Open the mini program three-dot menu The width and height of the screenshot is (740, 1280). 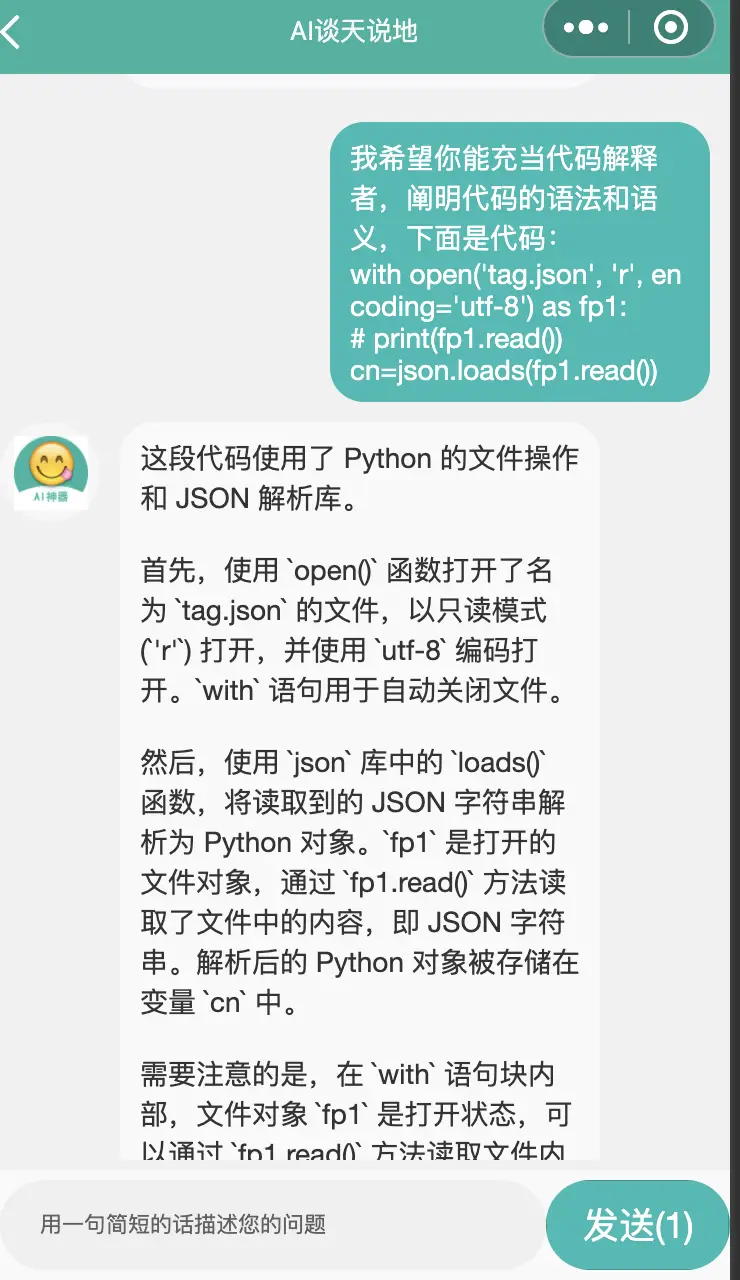point(586,29)
